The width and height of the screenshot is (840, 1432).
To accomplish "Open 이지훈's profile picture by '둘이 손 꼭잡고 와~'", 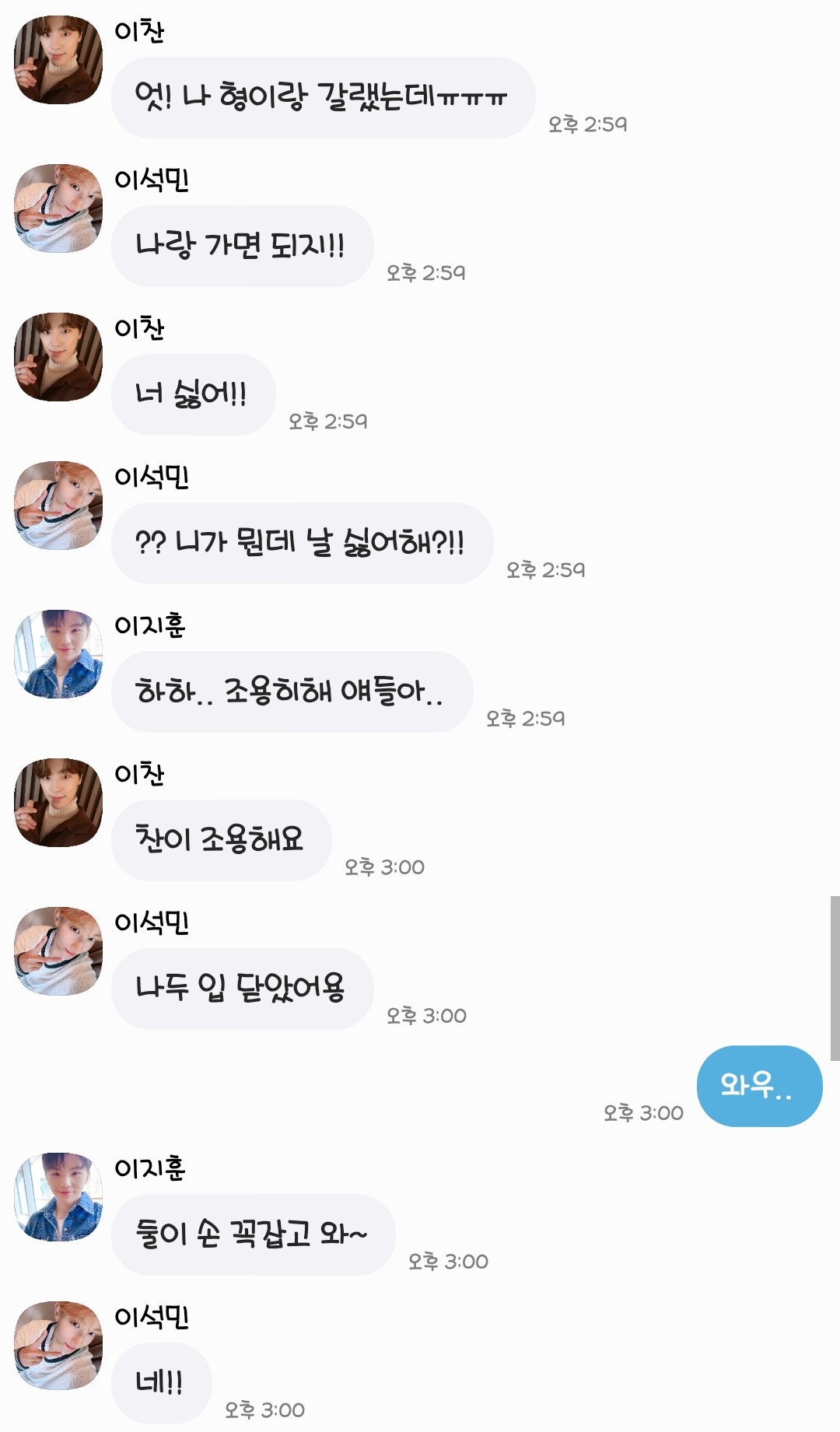I will pos(58,1197).
